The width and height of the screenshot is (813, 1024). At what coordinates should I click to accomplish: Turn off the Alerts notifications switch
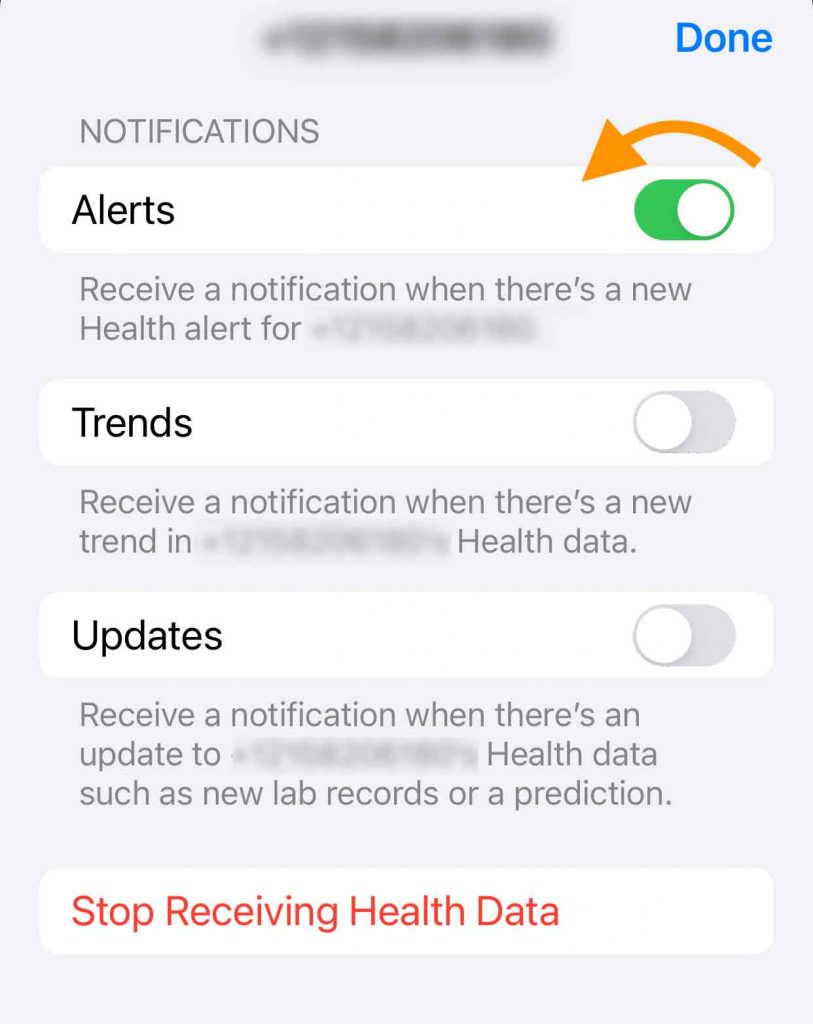point(684,210)
